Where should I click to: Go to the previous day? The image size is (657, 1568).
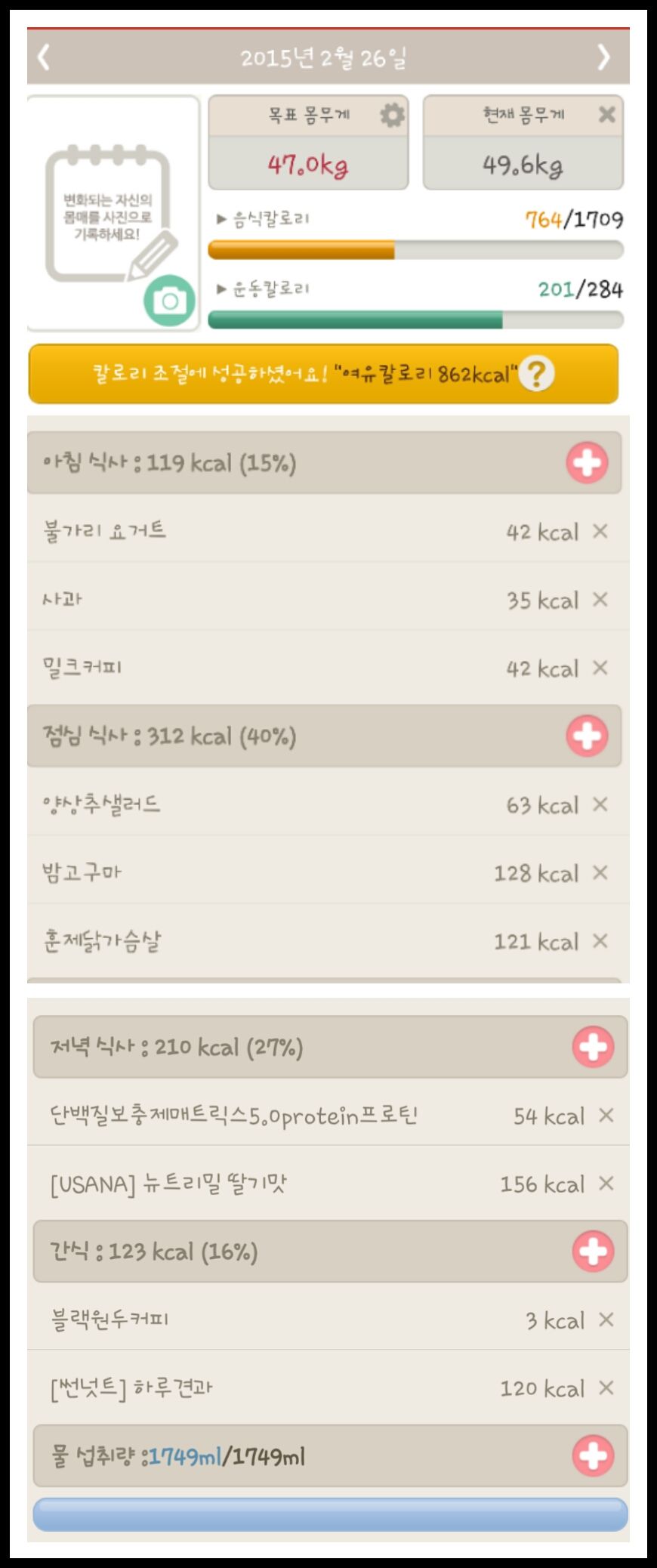[45, 57]
